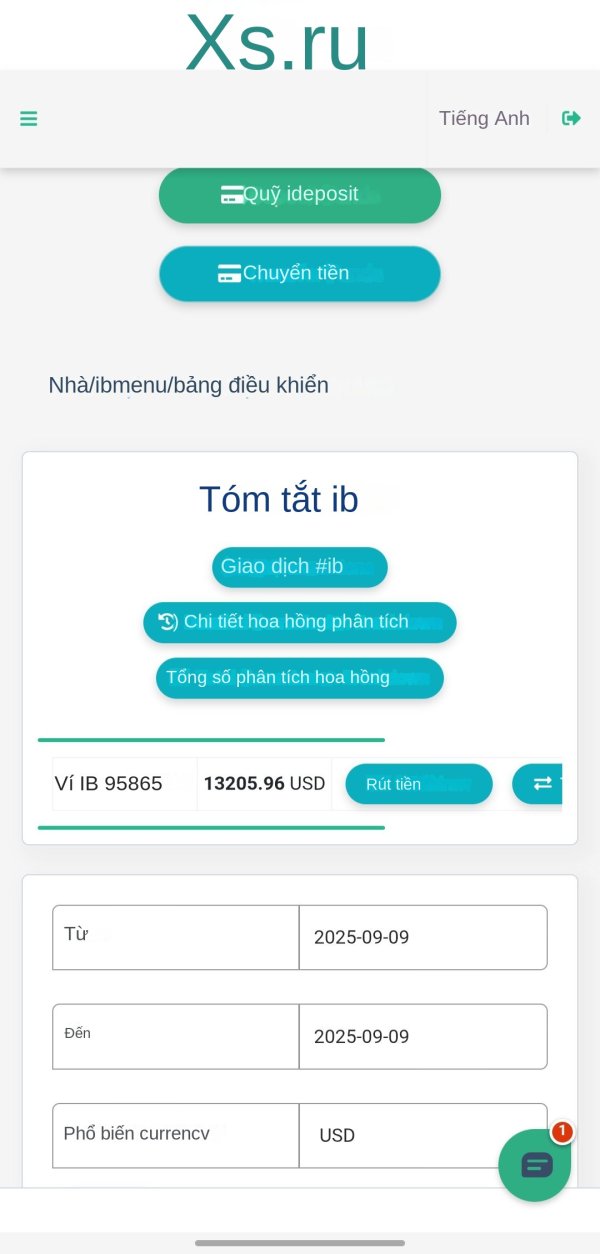The image size is (600, 1254).
Task: Tap the logout icon
Action: pos(571,118)
